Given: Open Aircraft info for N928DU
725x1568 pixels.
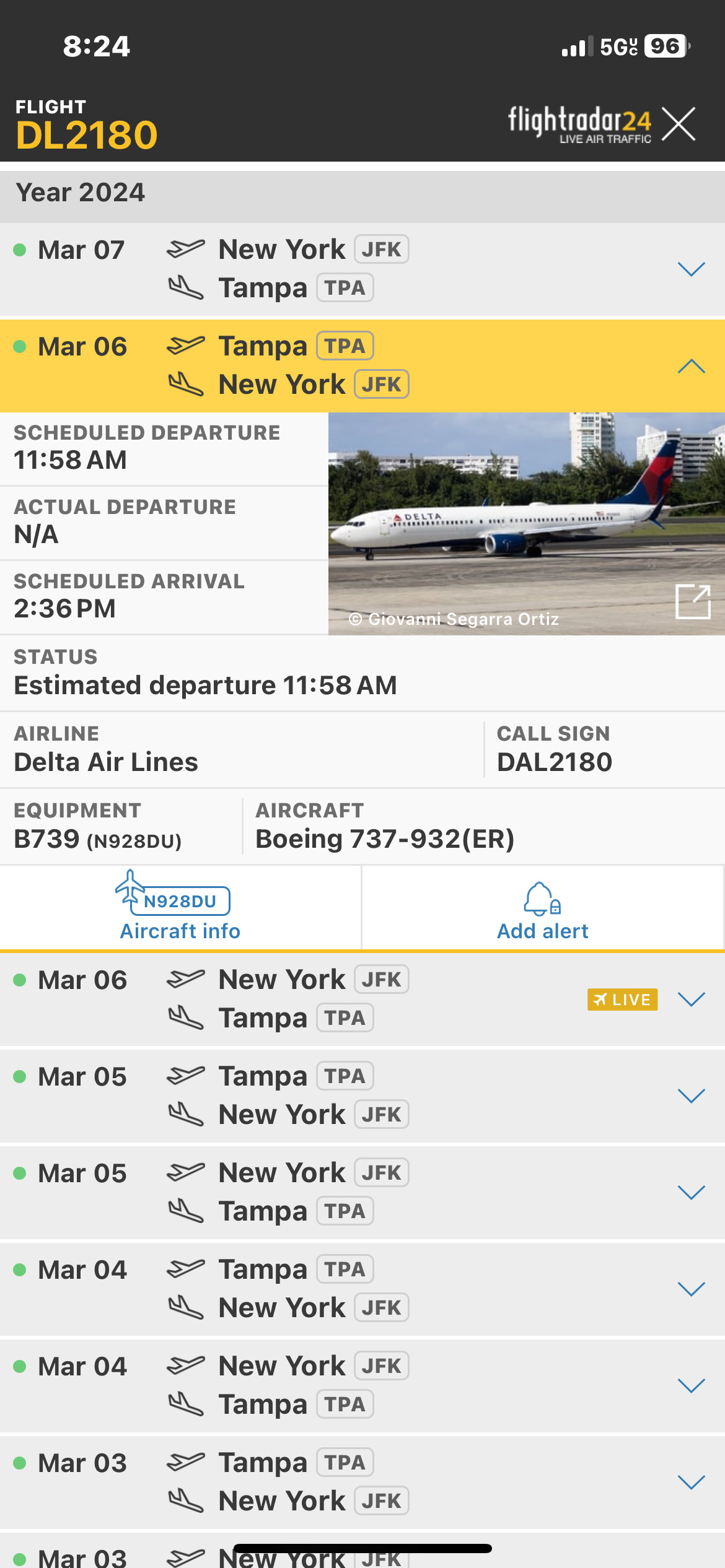Looking at the screenshot, I should pyautogui.click(x=180, y=907).
